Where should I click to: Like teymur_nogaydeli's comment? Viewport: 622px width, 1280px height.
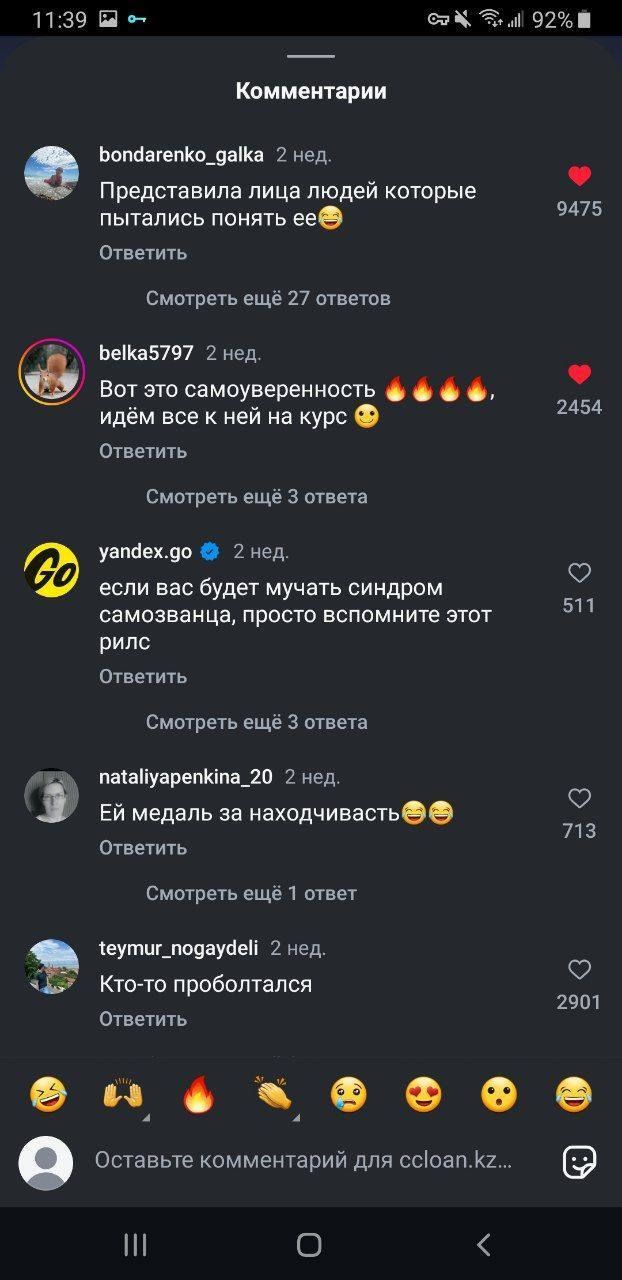pyautogui.click(x=579, y=969)
